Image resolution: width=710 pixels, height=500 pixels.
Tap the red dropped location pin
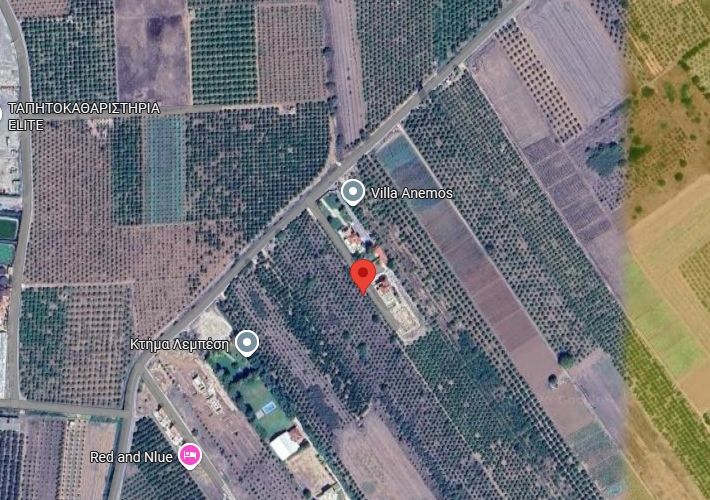pos(364,275)
